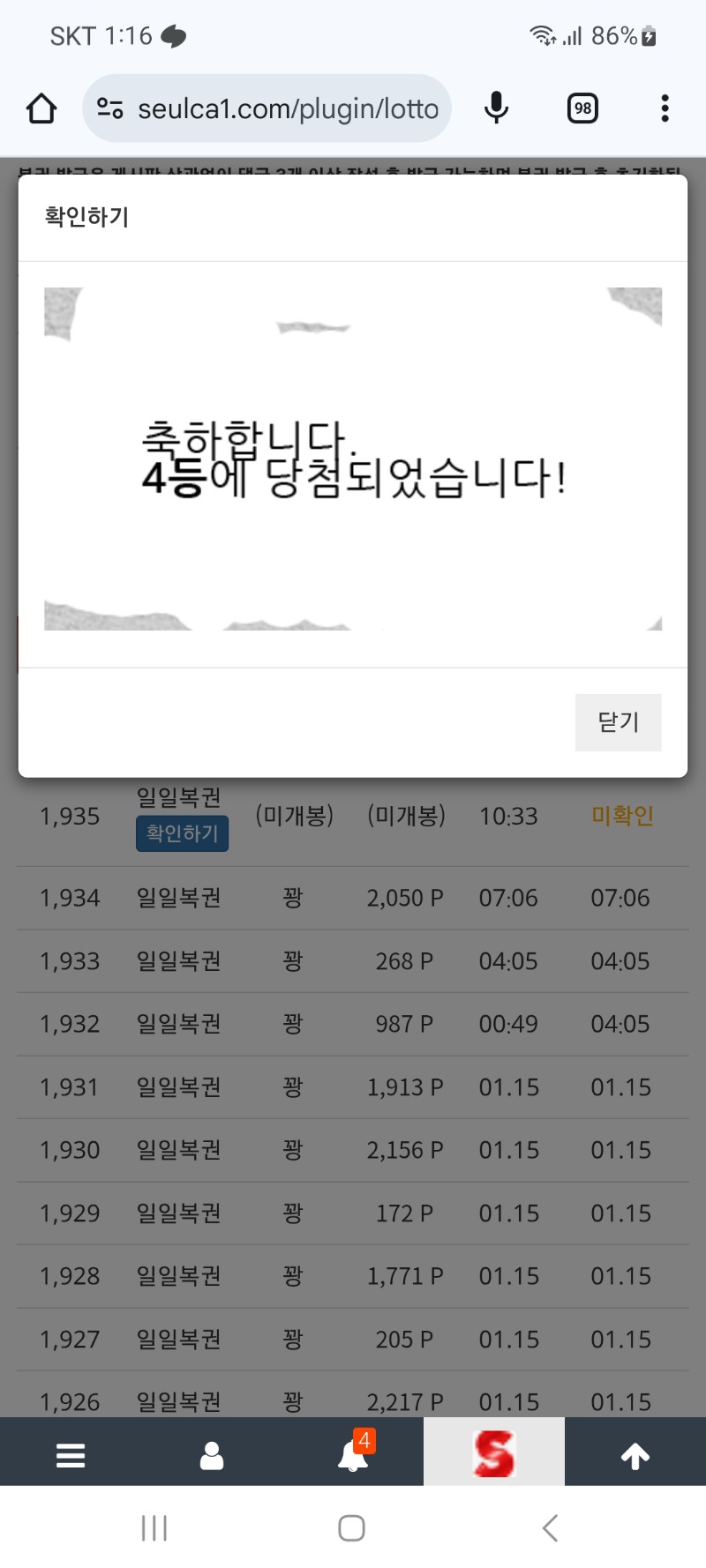
Task: Jump to top with the up arrow
Action: pyautogui.click(x=635, y=1455)
